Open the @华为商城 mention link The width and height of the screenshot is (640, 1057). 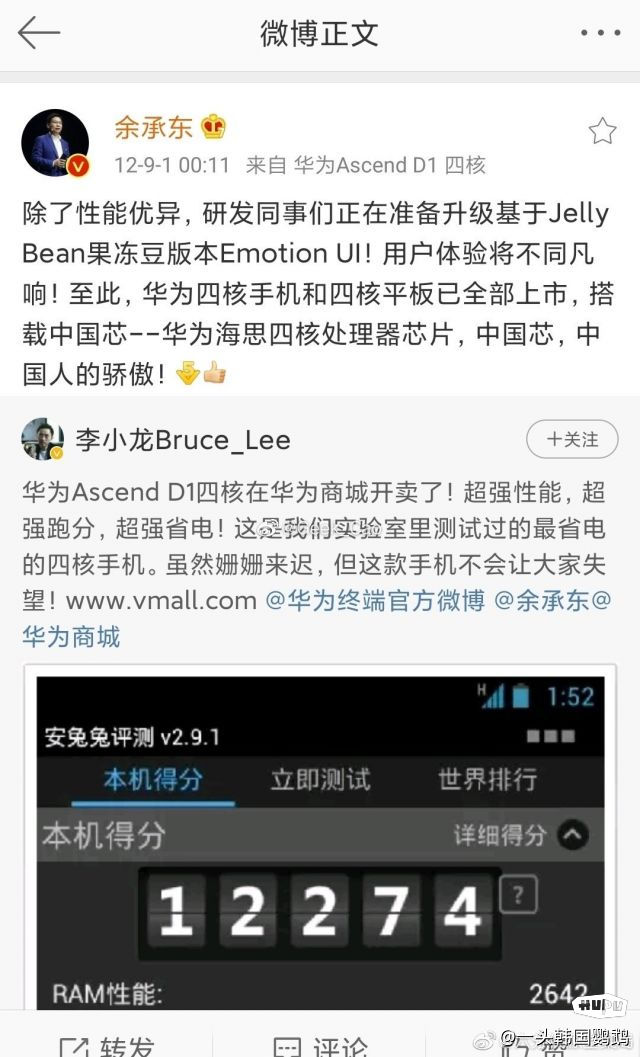(x=72, y=635)
